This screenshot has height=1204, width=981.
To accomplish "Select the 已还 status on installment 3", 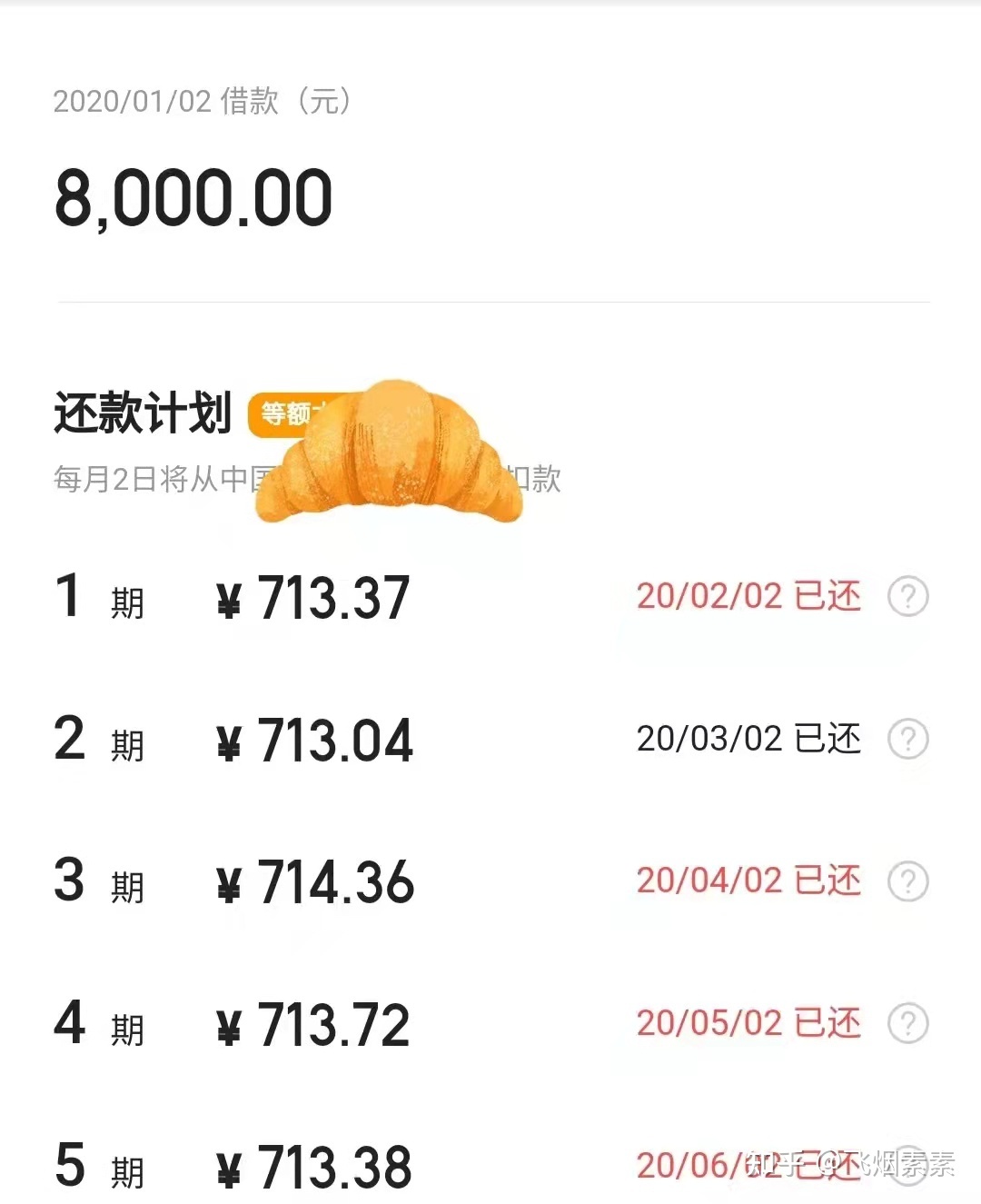I will click(x=827, y=881).
